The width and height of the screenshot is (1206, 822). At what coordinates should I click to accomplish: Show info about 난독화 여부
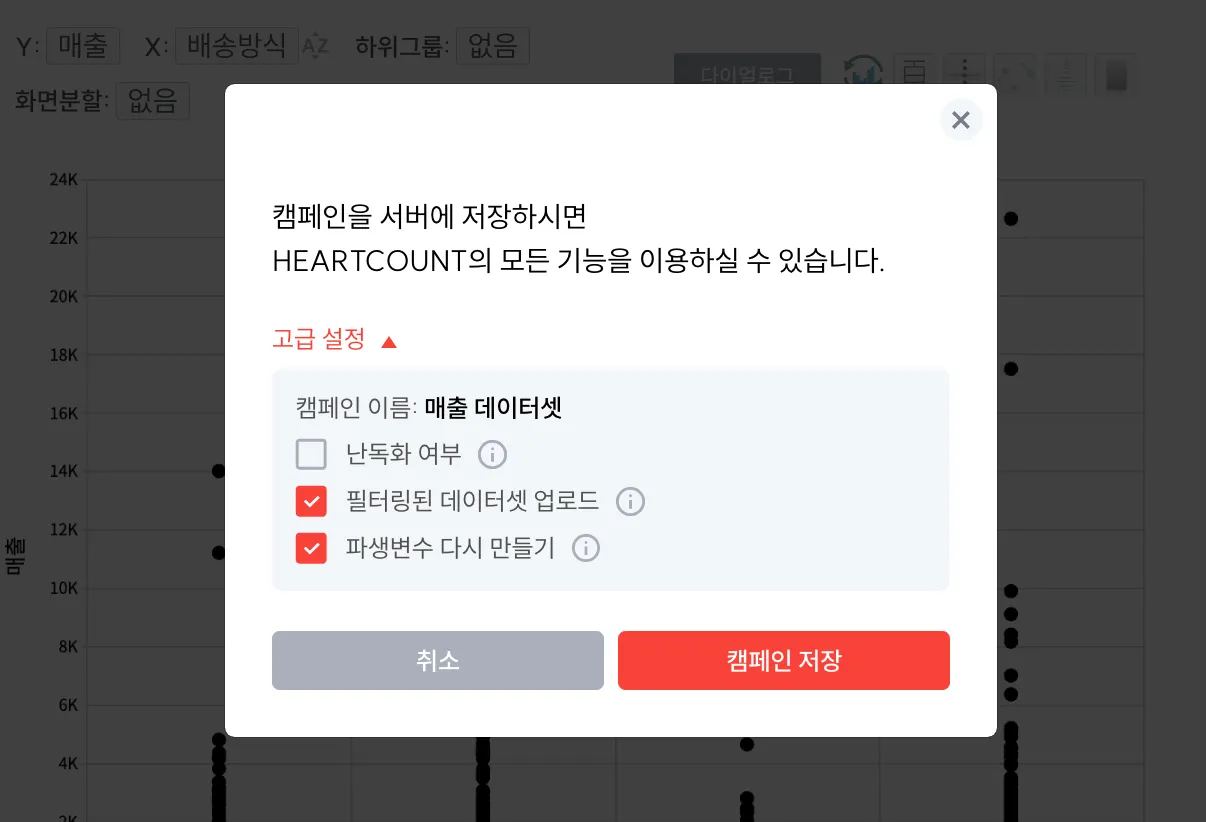(x=492, y=455)
